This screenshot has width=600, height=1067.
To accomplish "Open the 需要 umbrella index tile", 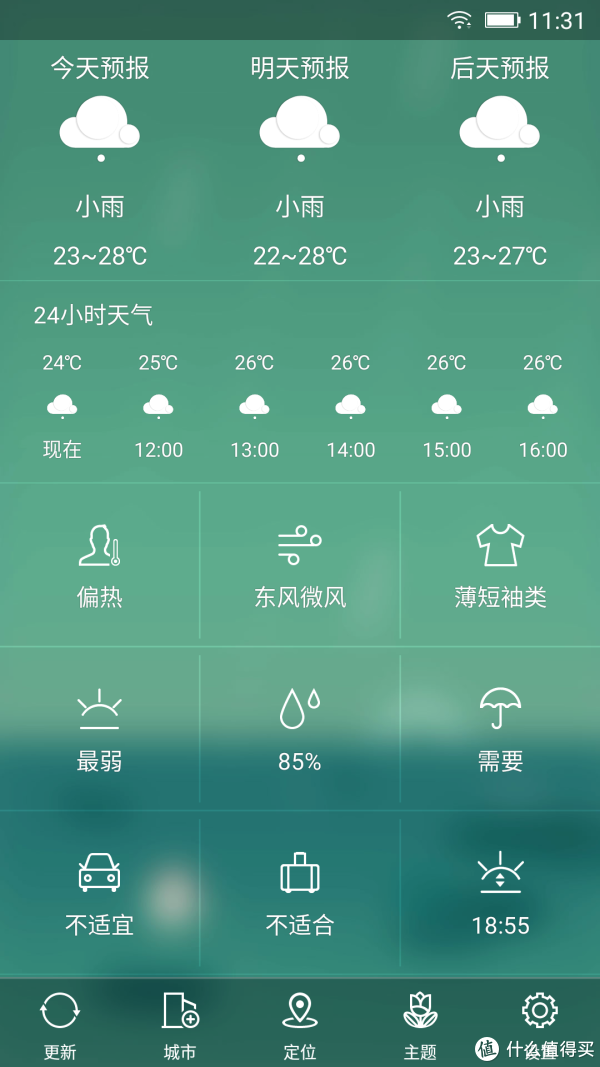I will (500, 729).
